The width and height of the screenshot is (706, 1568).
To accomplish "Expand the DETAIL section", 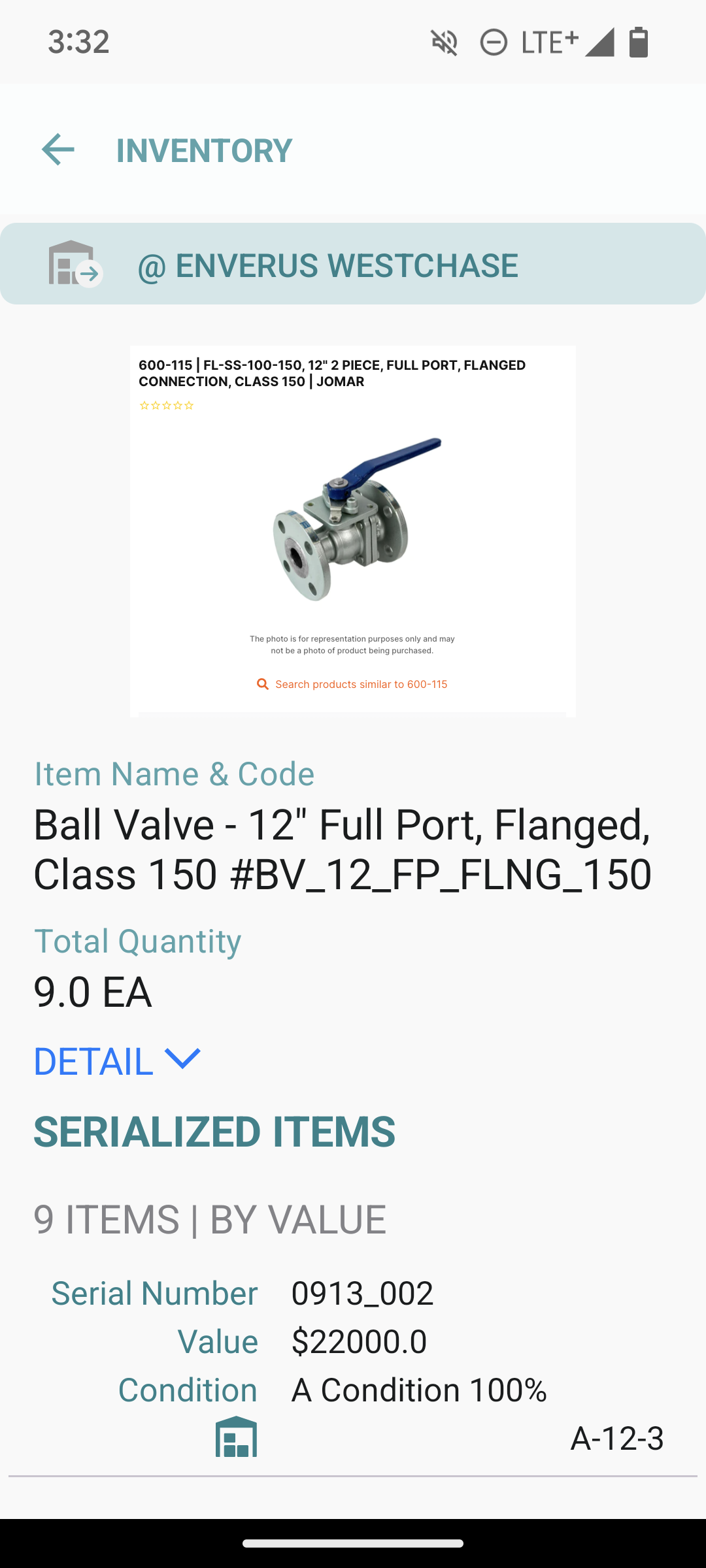I will pos(116,1060).
